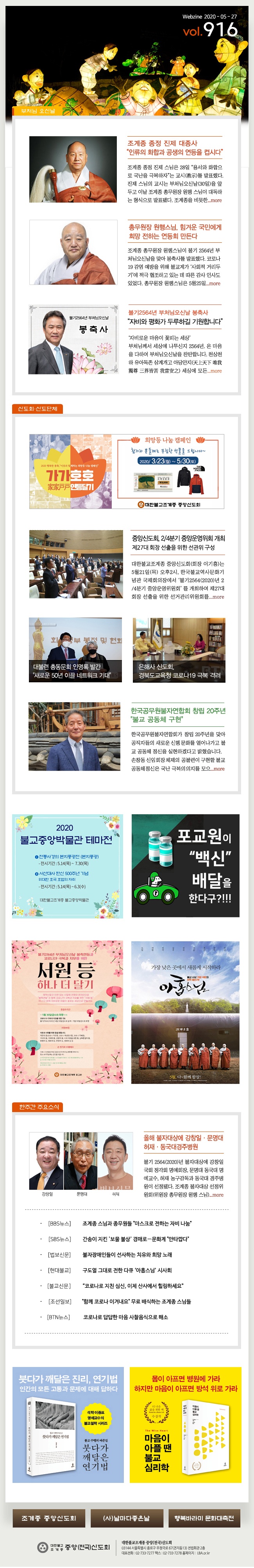Visit the (사)날마다좋은날 footer button
This screenshot has width=254, height=1568.
coord(127,1518)
